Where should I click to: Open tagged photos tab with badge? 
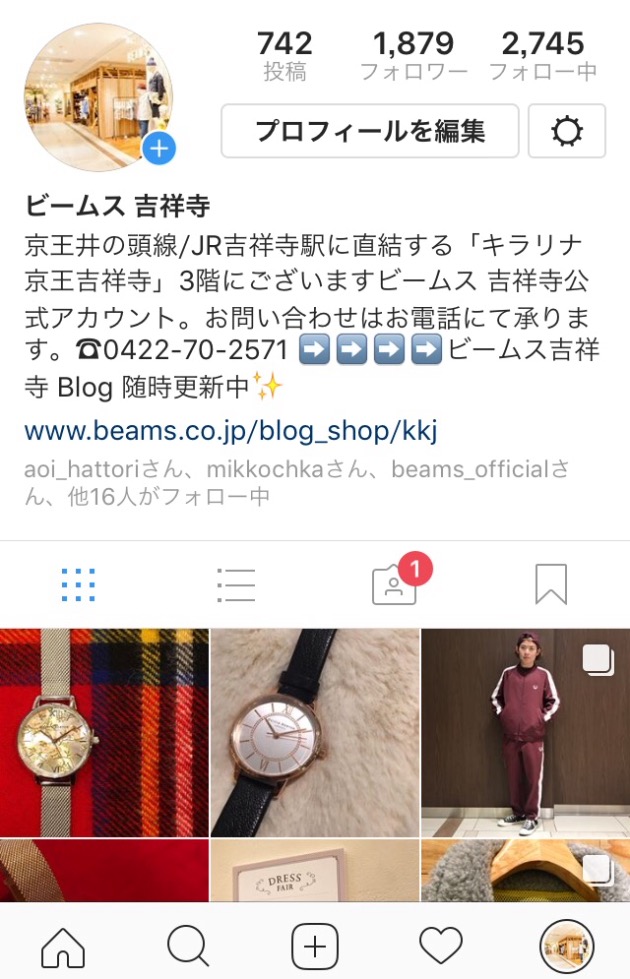click(395, 584)
